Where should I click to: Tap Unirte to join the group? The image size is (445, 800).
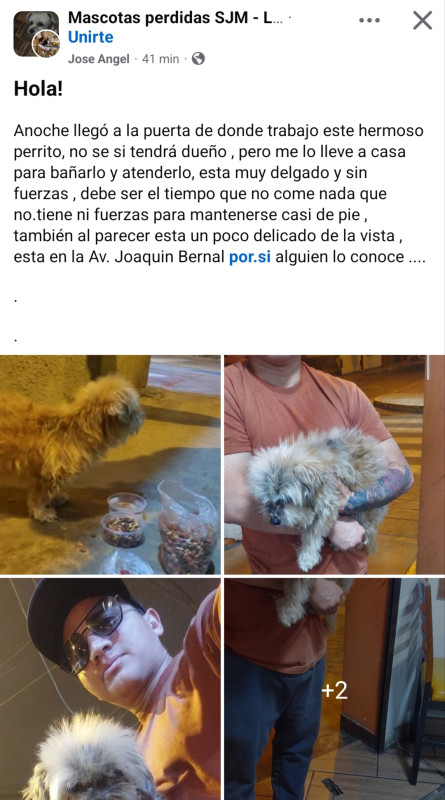click(91, 37)
